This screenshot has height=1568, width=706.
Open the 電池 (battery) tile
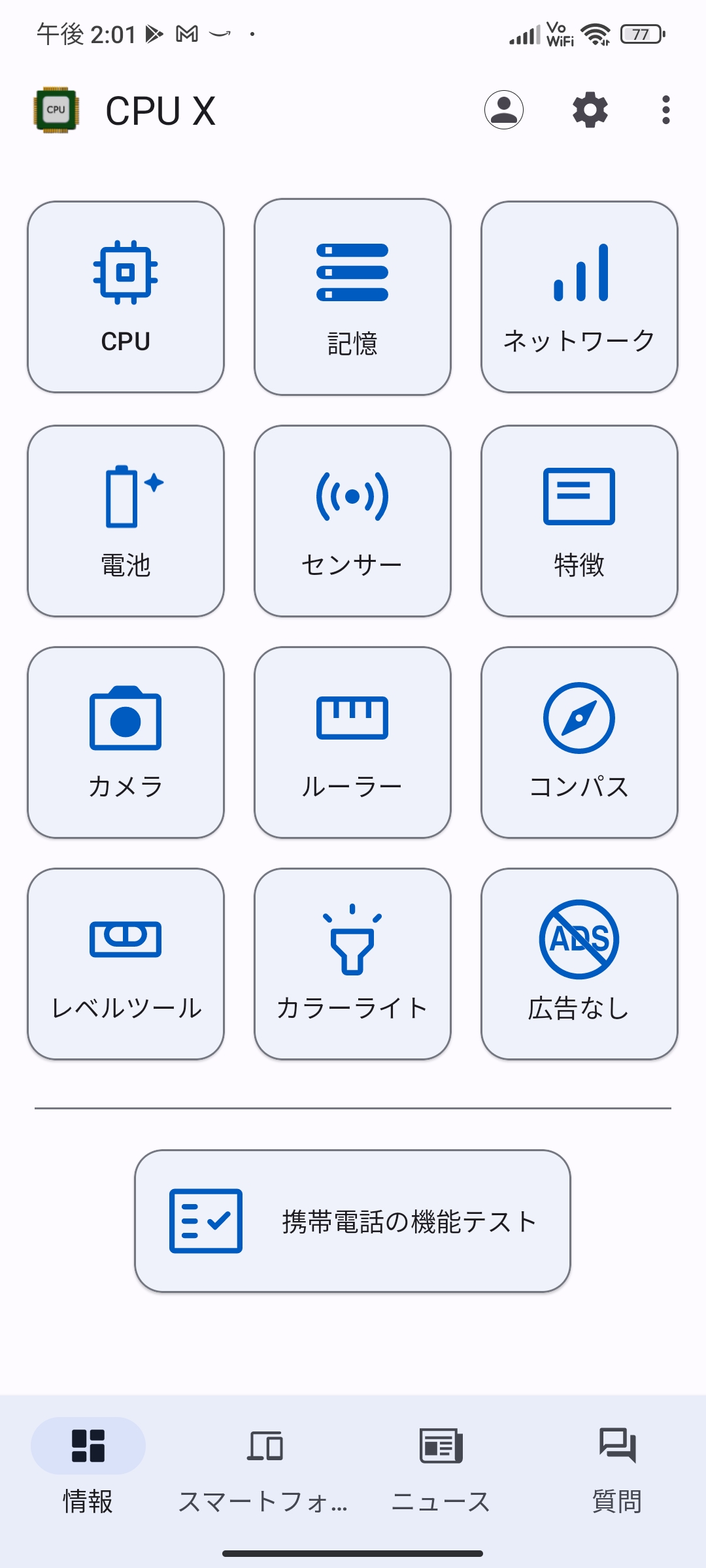(126, 521)
